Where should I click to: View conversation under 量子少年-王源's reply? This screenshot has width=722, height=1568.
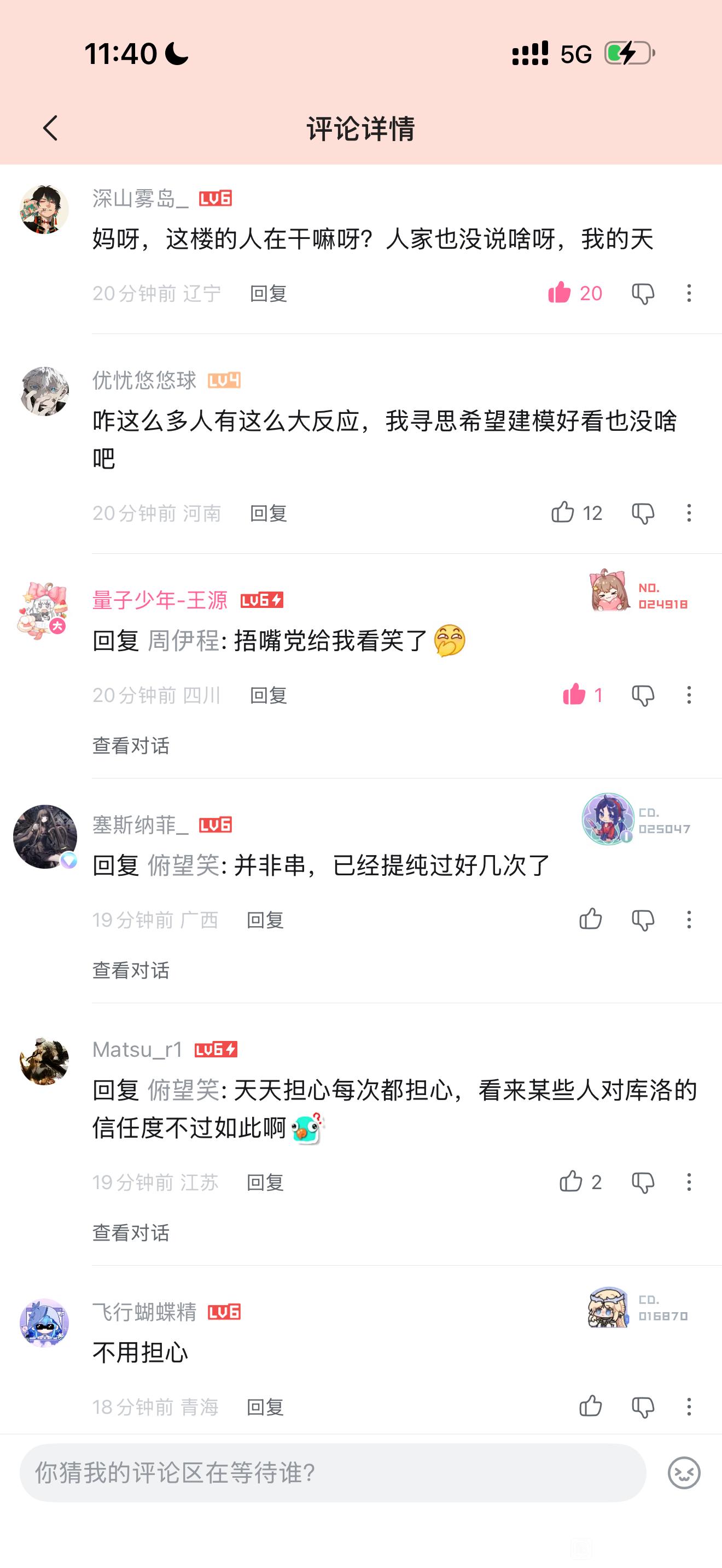131,745
